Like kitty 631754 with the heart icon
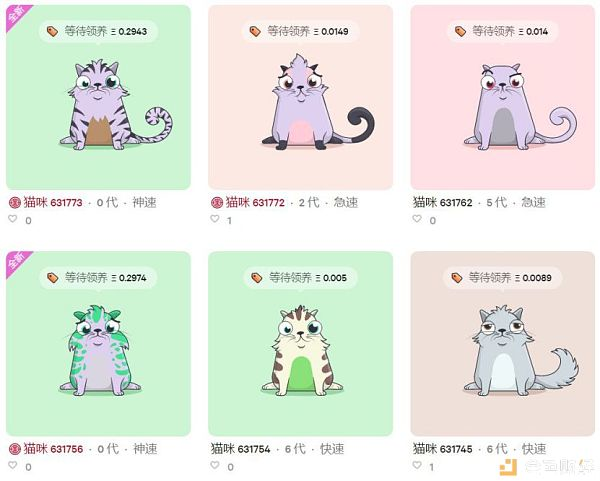The height and width of the screenshot is (481, 600). [x=216, y=466]
